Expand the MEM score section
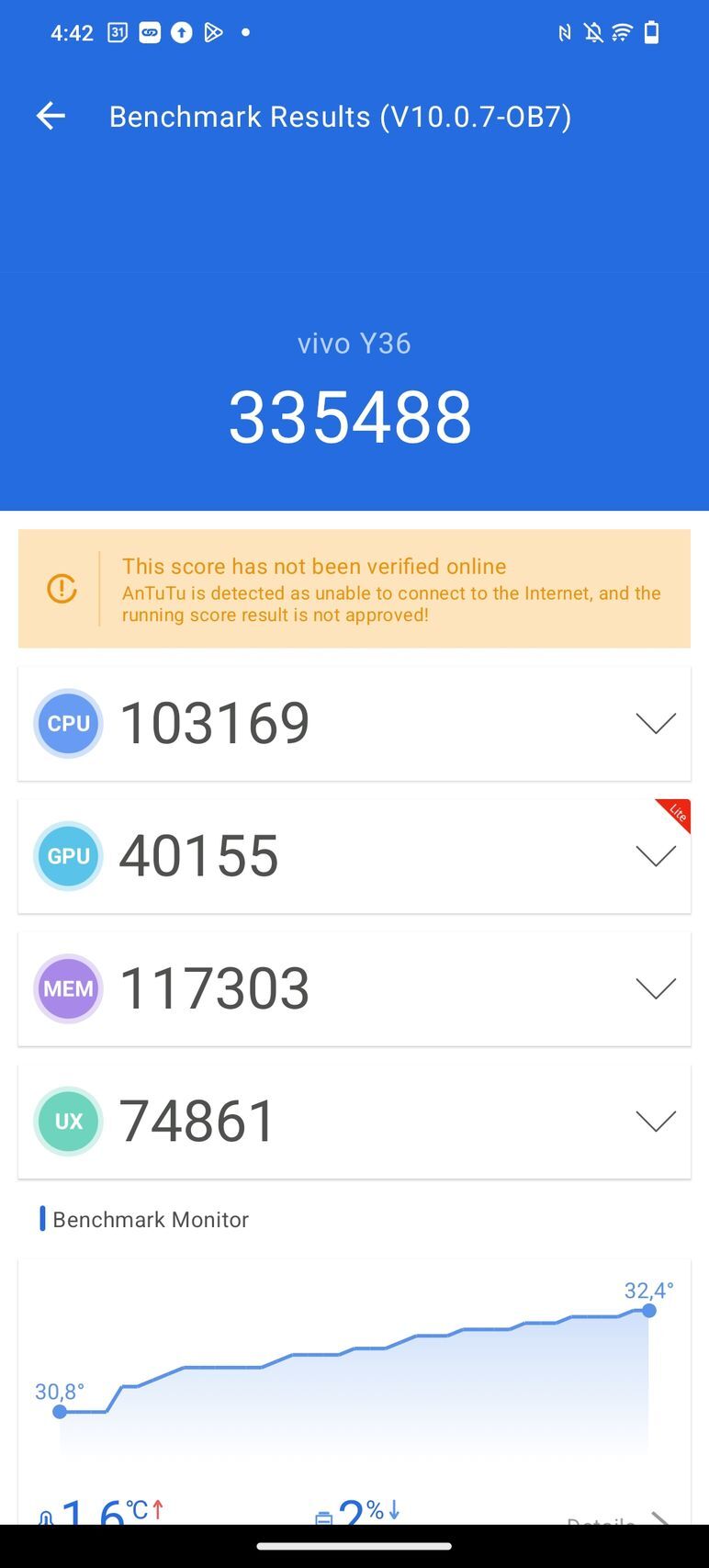Image resolution: width=709 pixels, height=1568 pixels. pyautogui.click(x=655, y=988)
